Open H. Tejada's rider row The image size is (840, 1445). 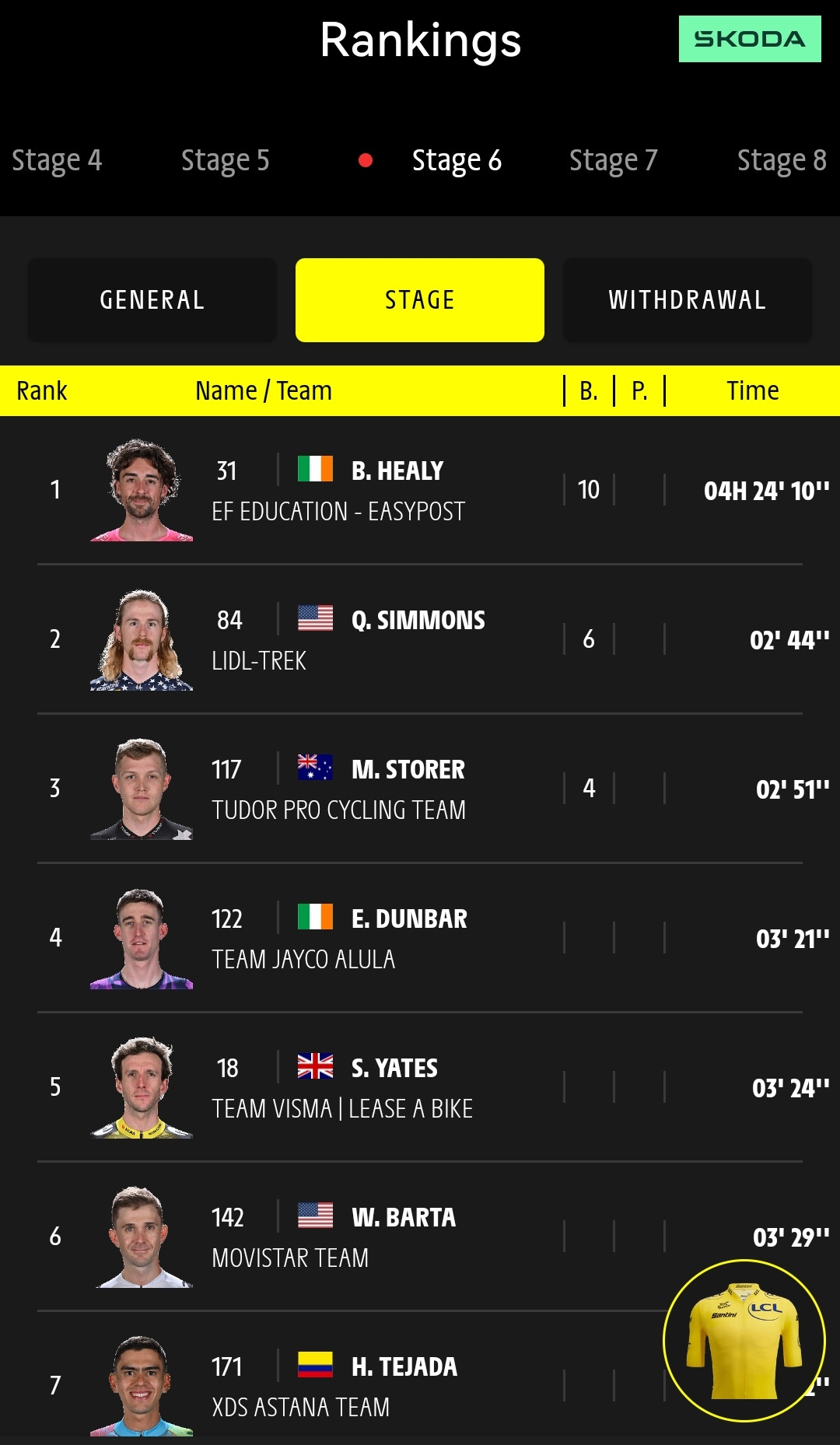[420, 1380]
